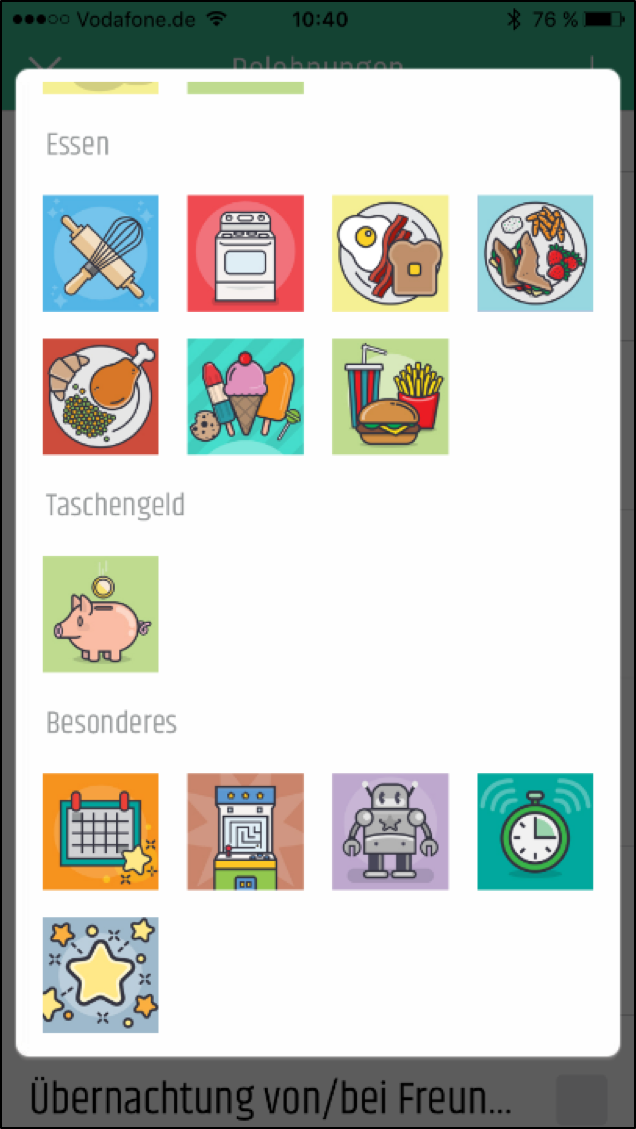The width and height of the screenshot is (636, 1129).
Task: Select the sandwich plate with strawberries icon
Action: tap(535, 253)
